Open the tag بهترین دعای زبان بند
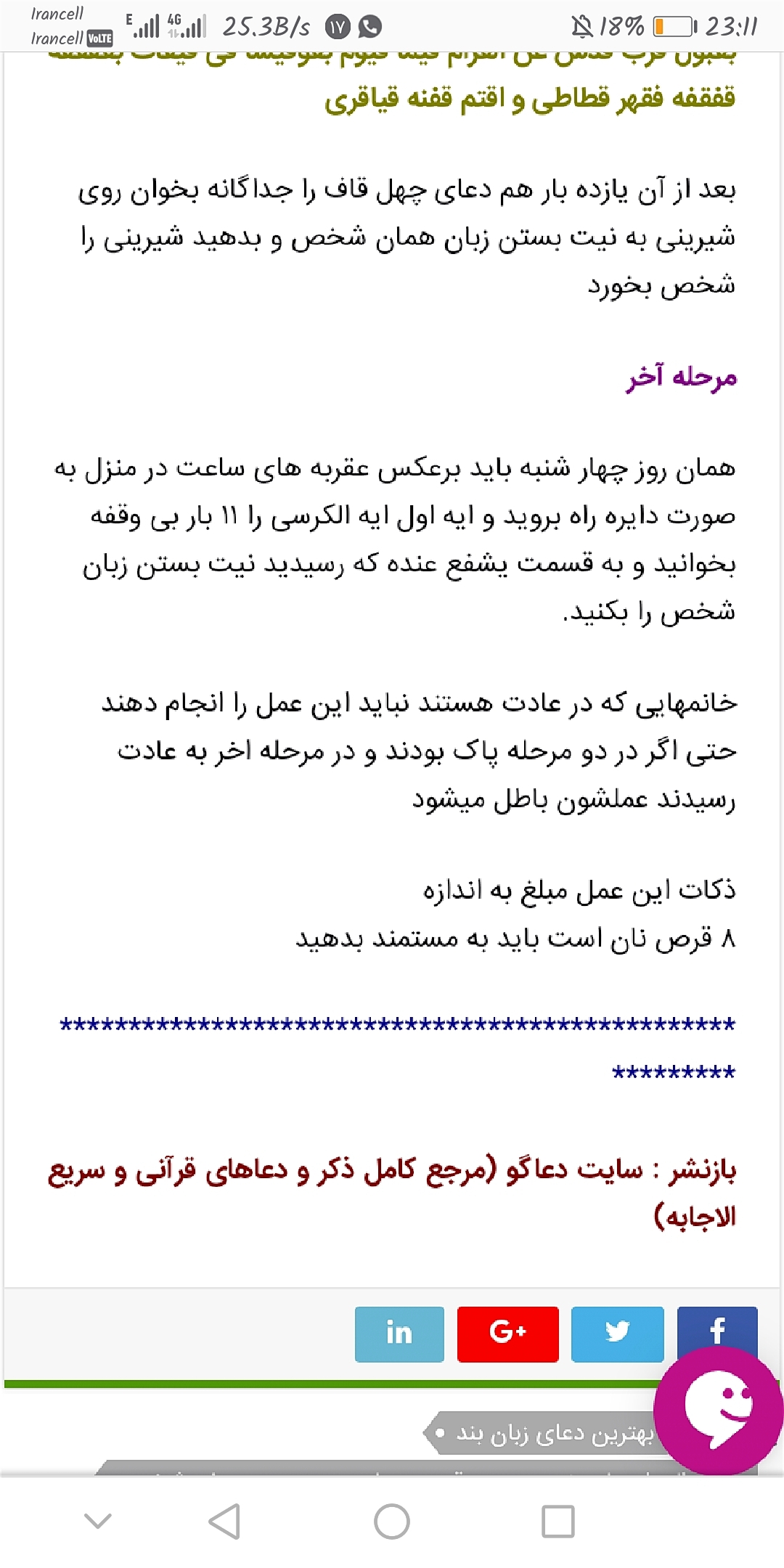This screenshot has width=784, height=1568. pos(552,1433)
